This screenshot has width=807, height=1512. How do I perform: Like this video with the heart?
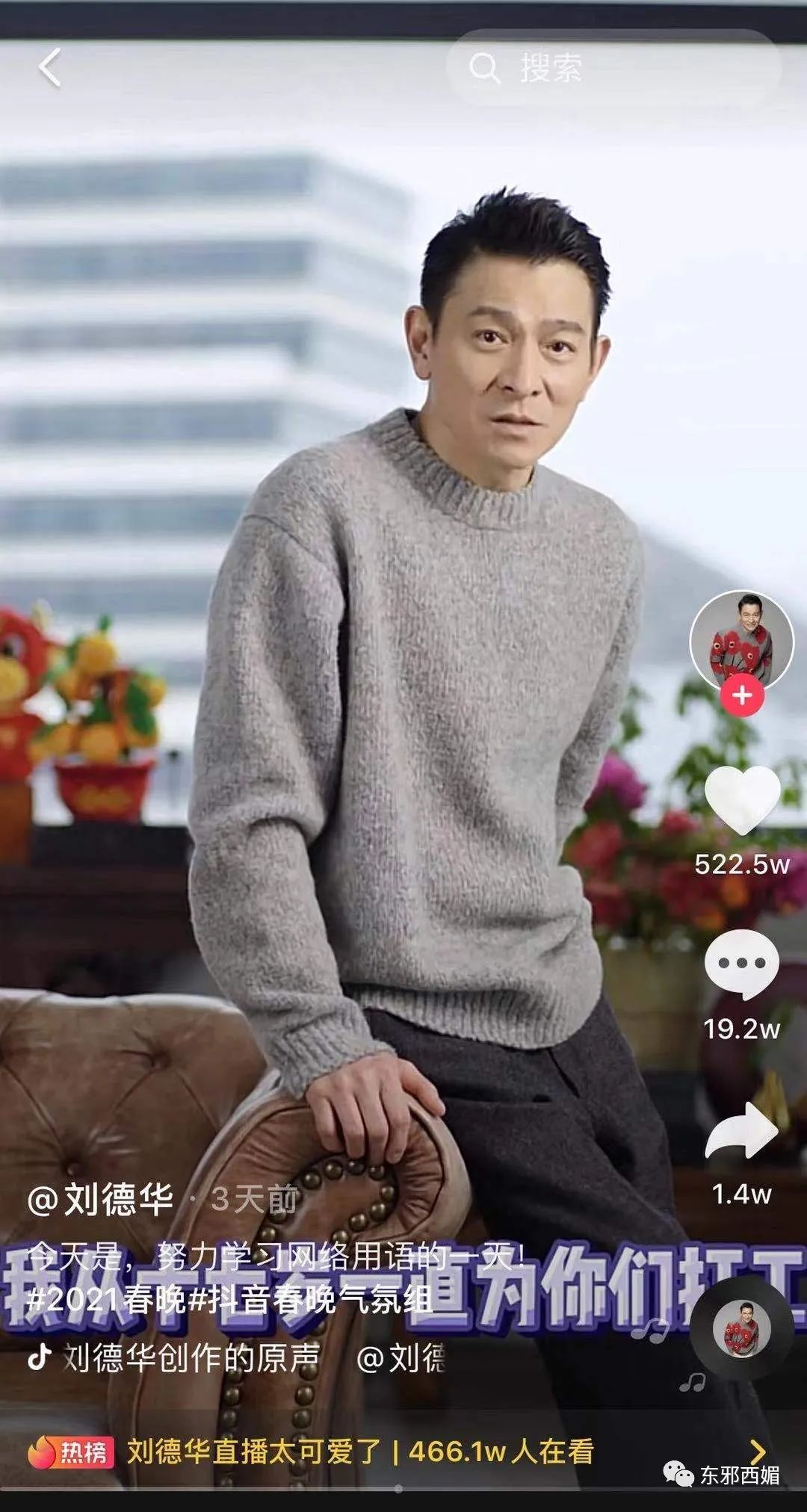[x=742, y=801]
